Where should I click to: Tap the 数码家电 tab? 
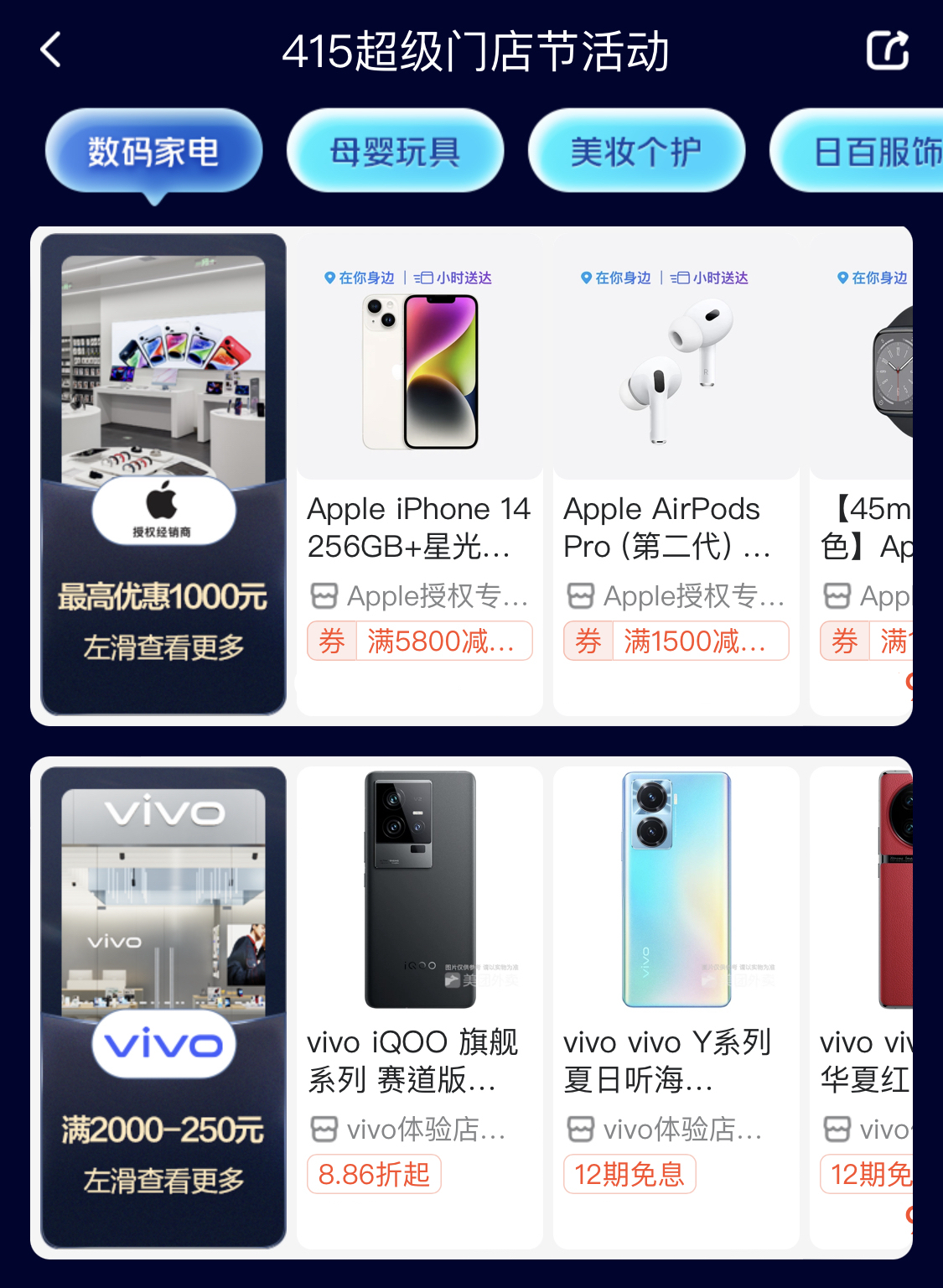tap(153, 152)
